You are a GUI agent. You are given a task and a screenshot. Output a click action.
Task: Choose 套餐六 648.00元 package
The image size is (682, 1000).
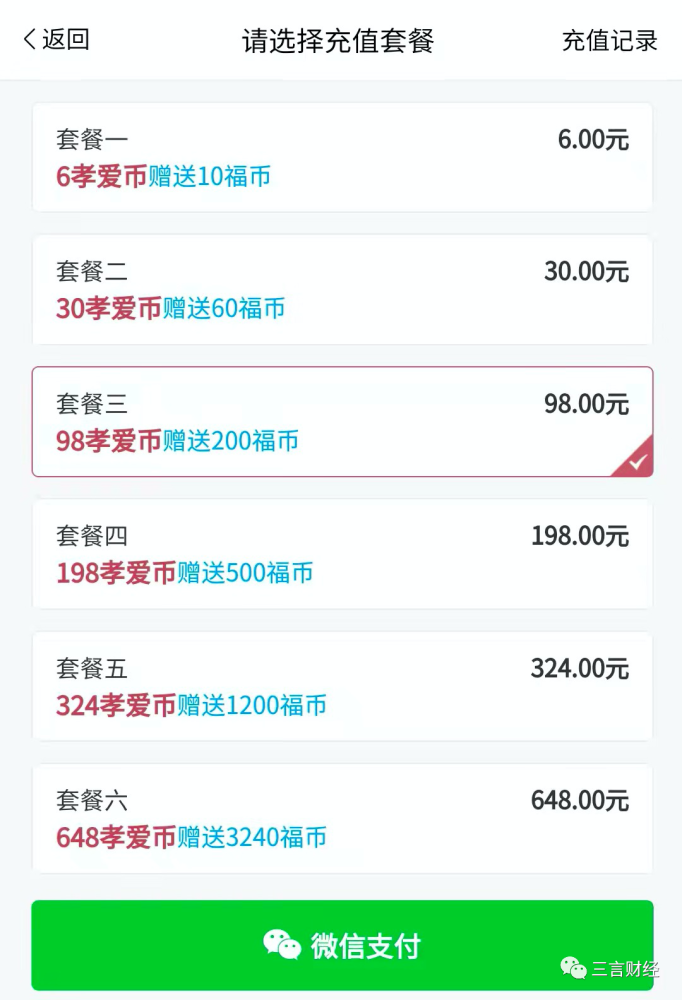343,818
